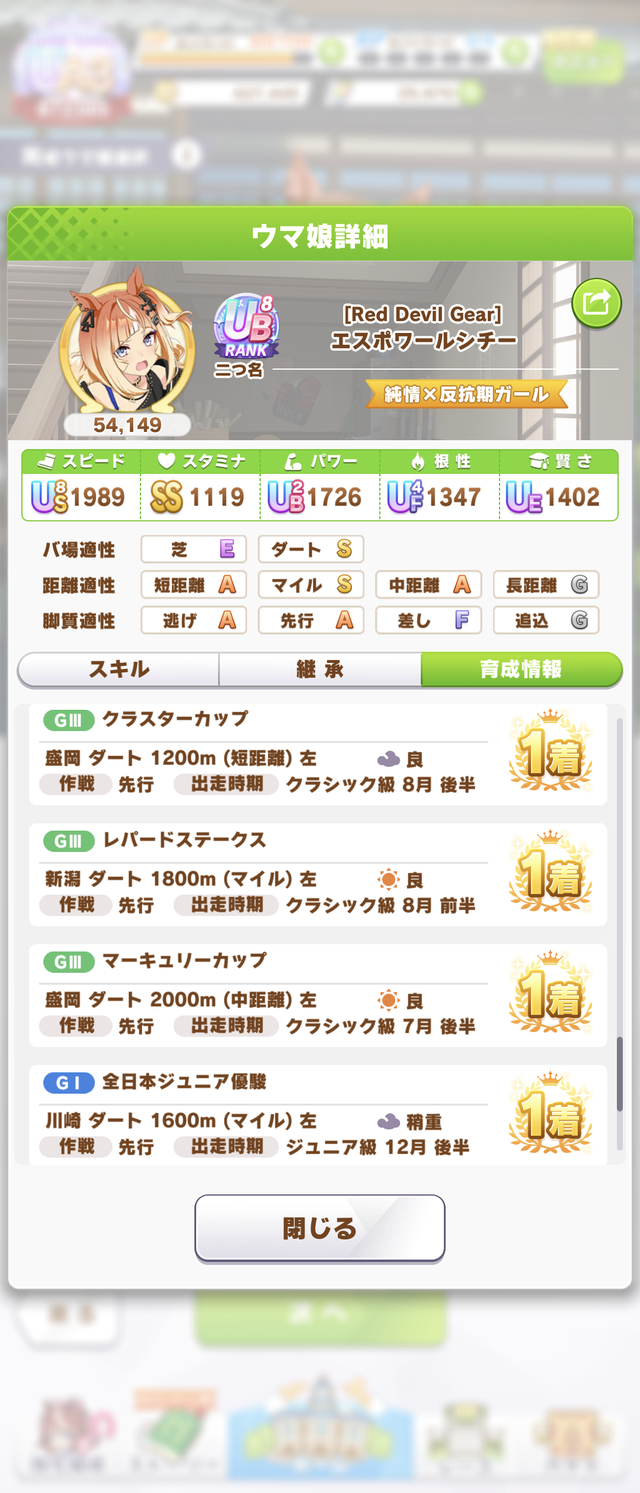Tap the green share icon
Image resolution: width=640 pixels, height=1493 pixels.
click(596, 303)
